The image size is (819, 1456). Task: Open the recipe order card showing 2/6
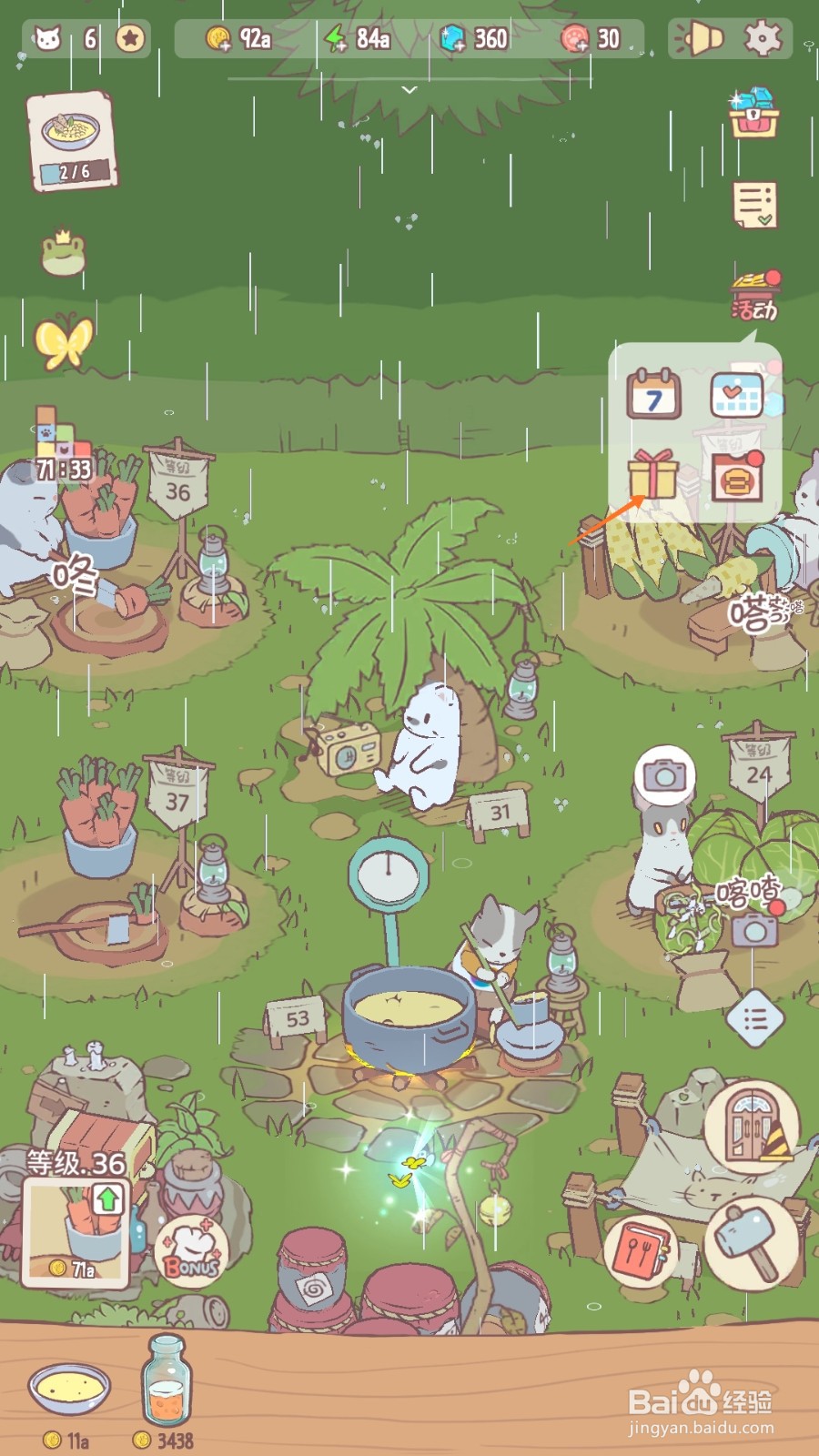[72, 141]
